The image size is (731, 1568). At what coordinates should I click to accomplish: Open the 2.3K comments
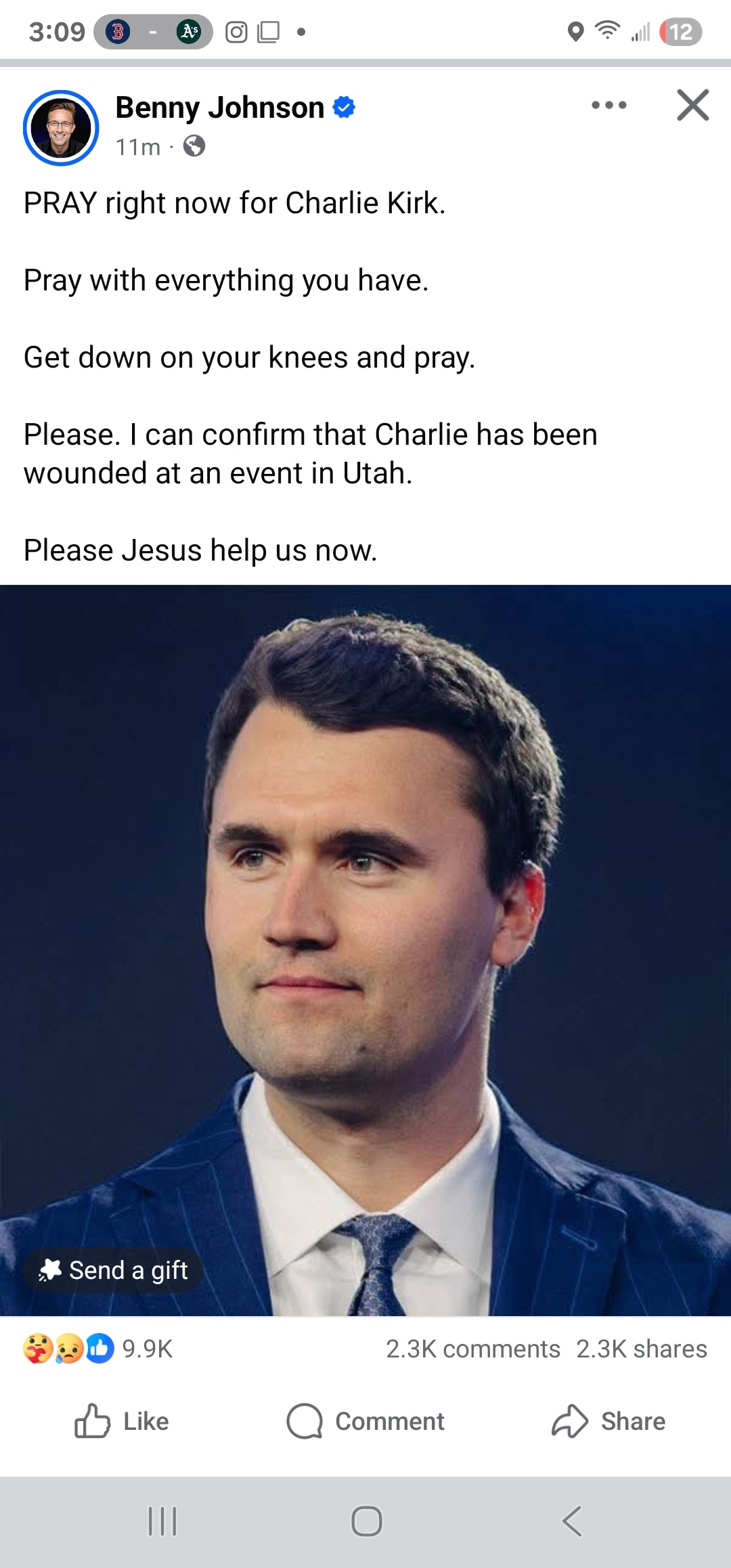pos(473,1349)
